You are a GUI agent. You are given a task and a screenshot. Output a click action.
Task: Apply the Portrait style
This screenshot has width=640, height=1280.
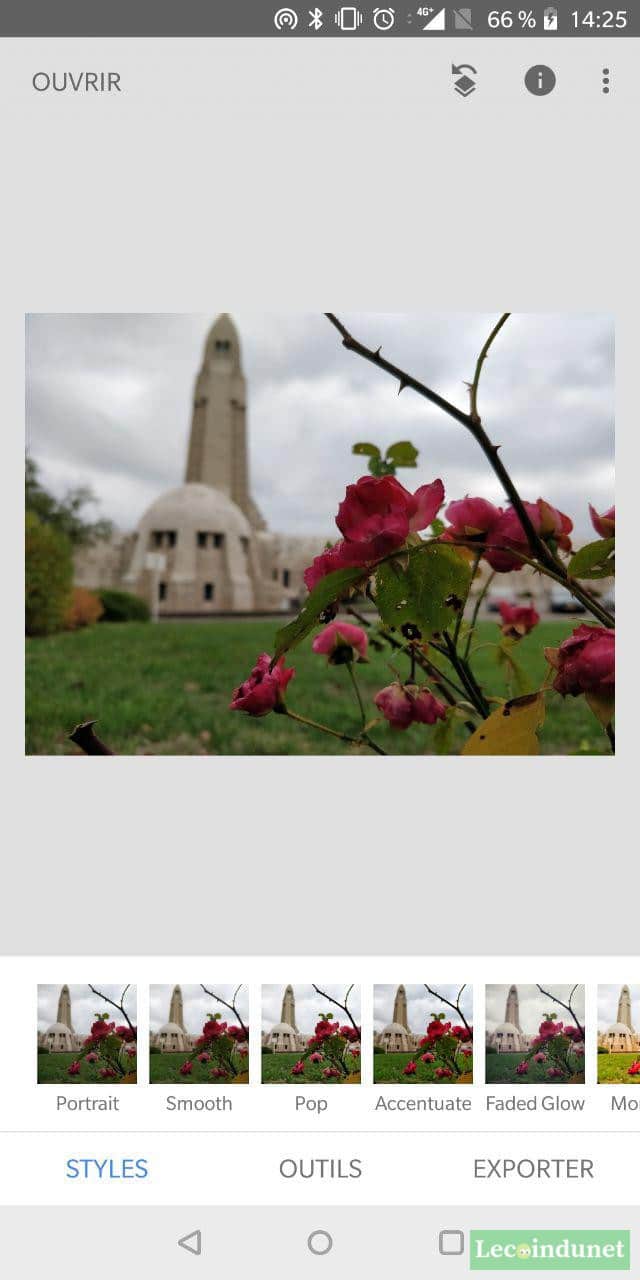(87, 1034)
